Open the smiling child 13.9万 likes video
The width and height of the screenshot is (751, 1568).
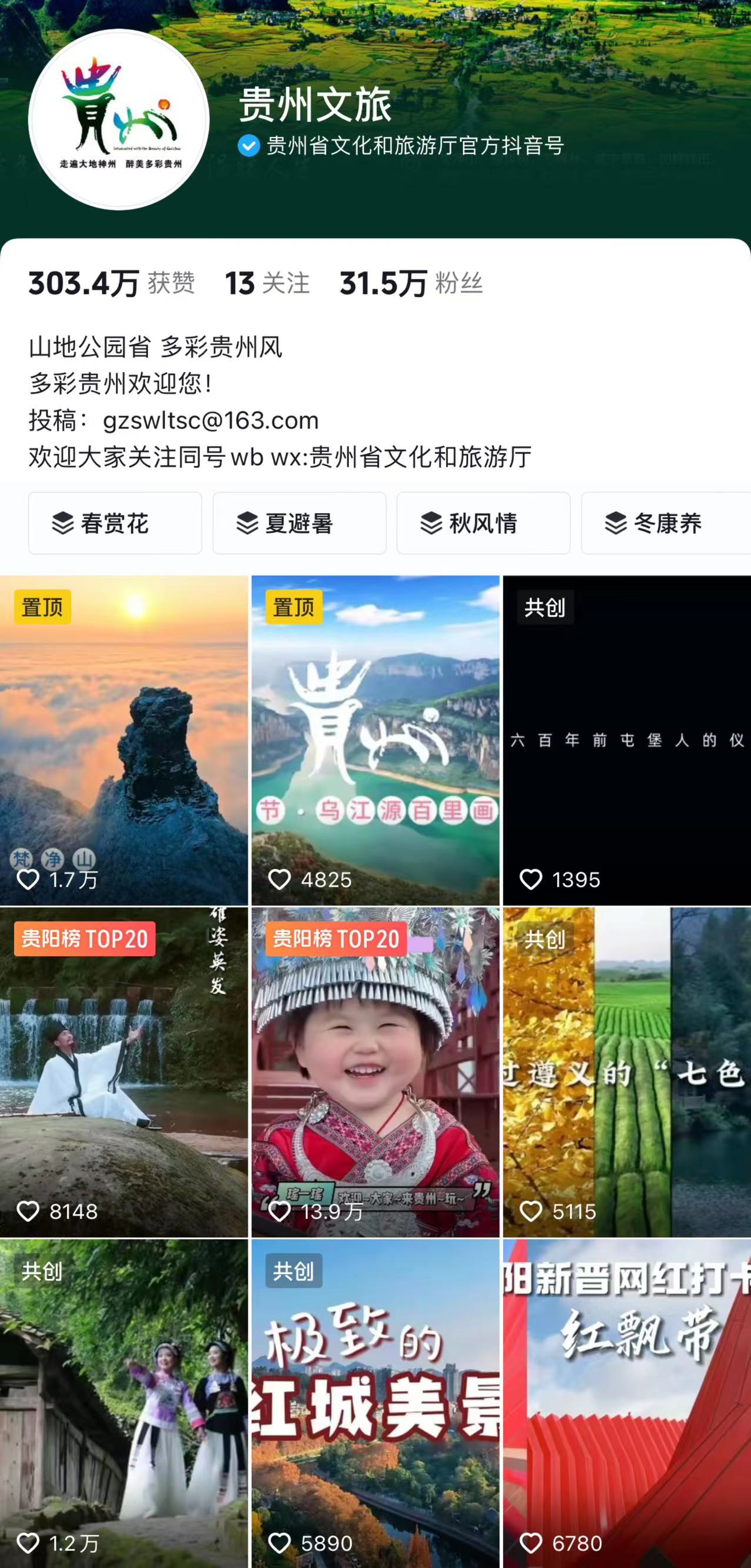tap(375, 1071)
